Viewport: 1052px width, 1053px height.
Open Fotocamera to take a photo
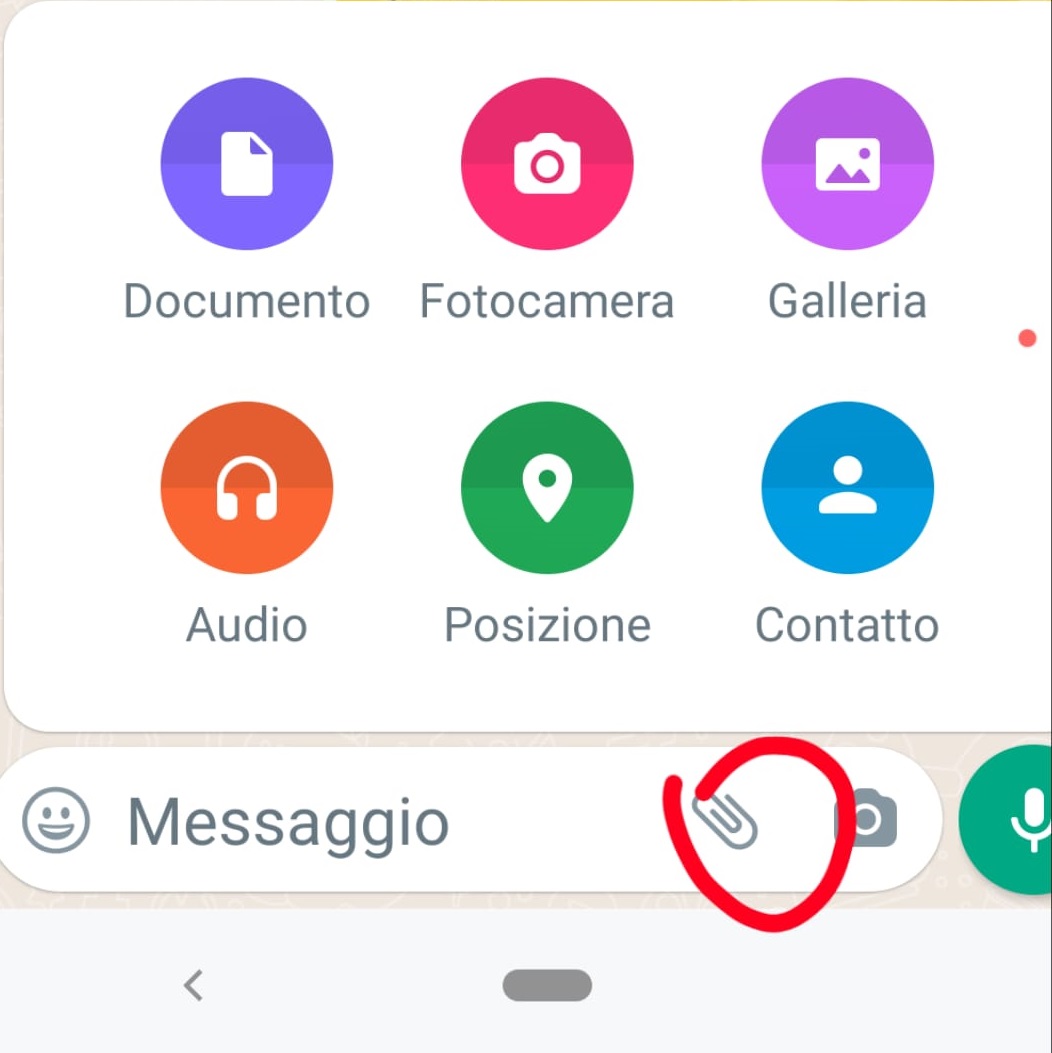pos(547,164)
